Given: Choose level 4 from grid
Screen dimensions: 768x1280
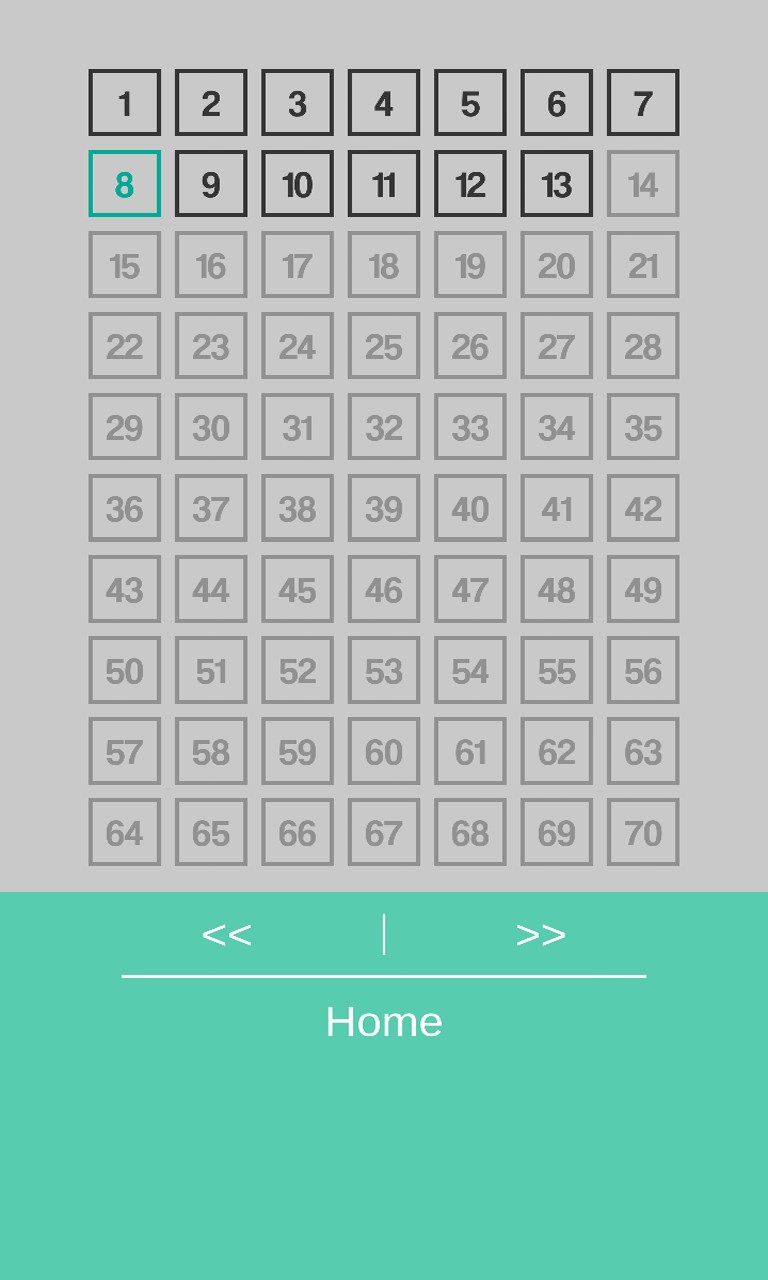Looking at the screenshot, I should pyautogui.click(x=384, y=103).
